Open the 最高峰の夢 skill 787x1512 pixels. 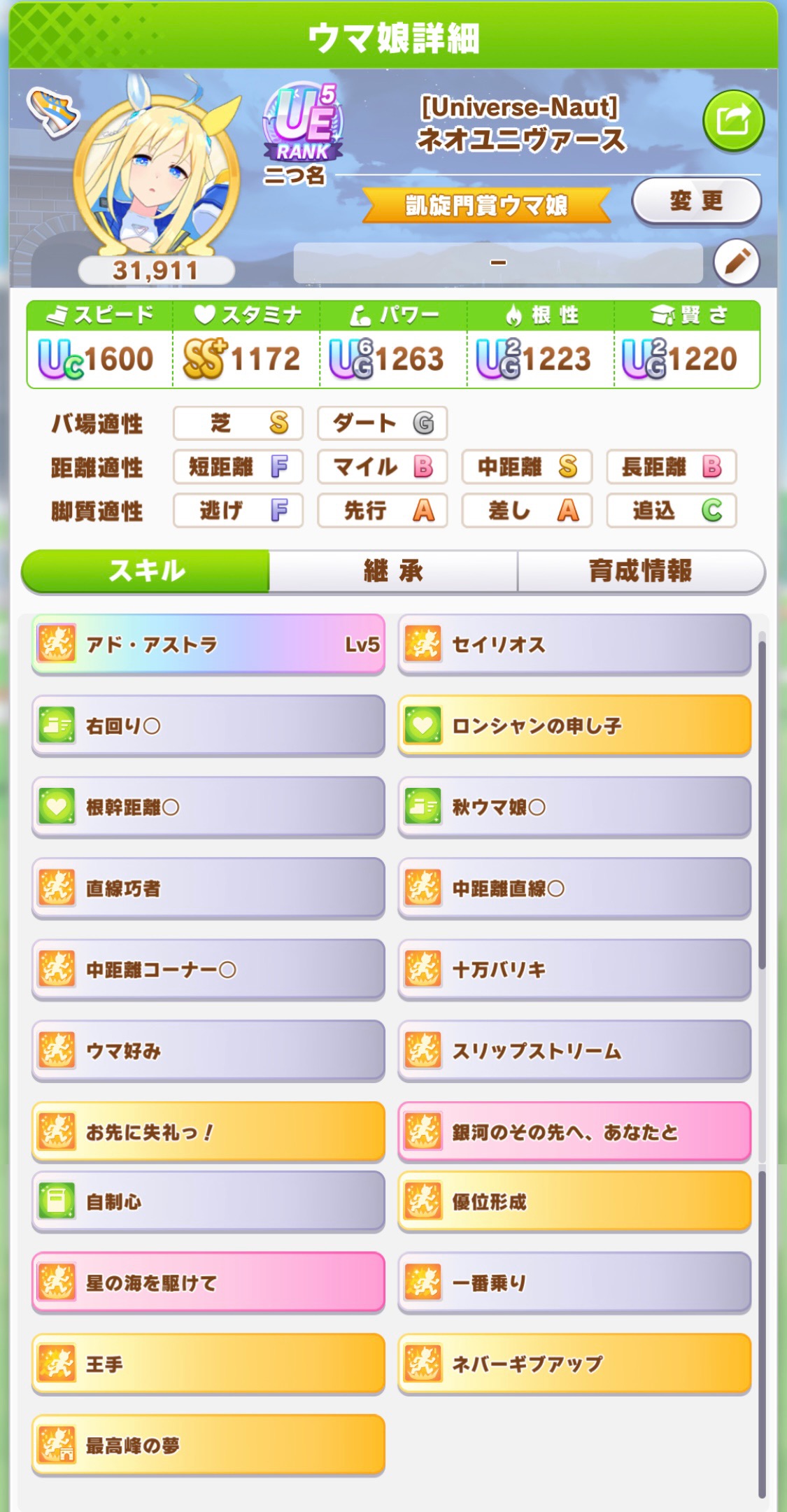pyautogui.click(x=208, y=1445)
